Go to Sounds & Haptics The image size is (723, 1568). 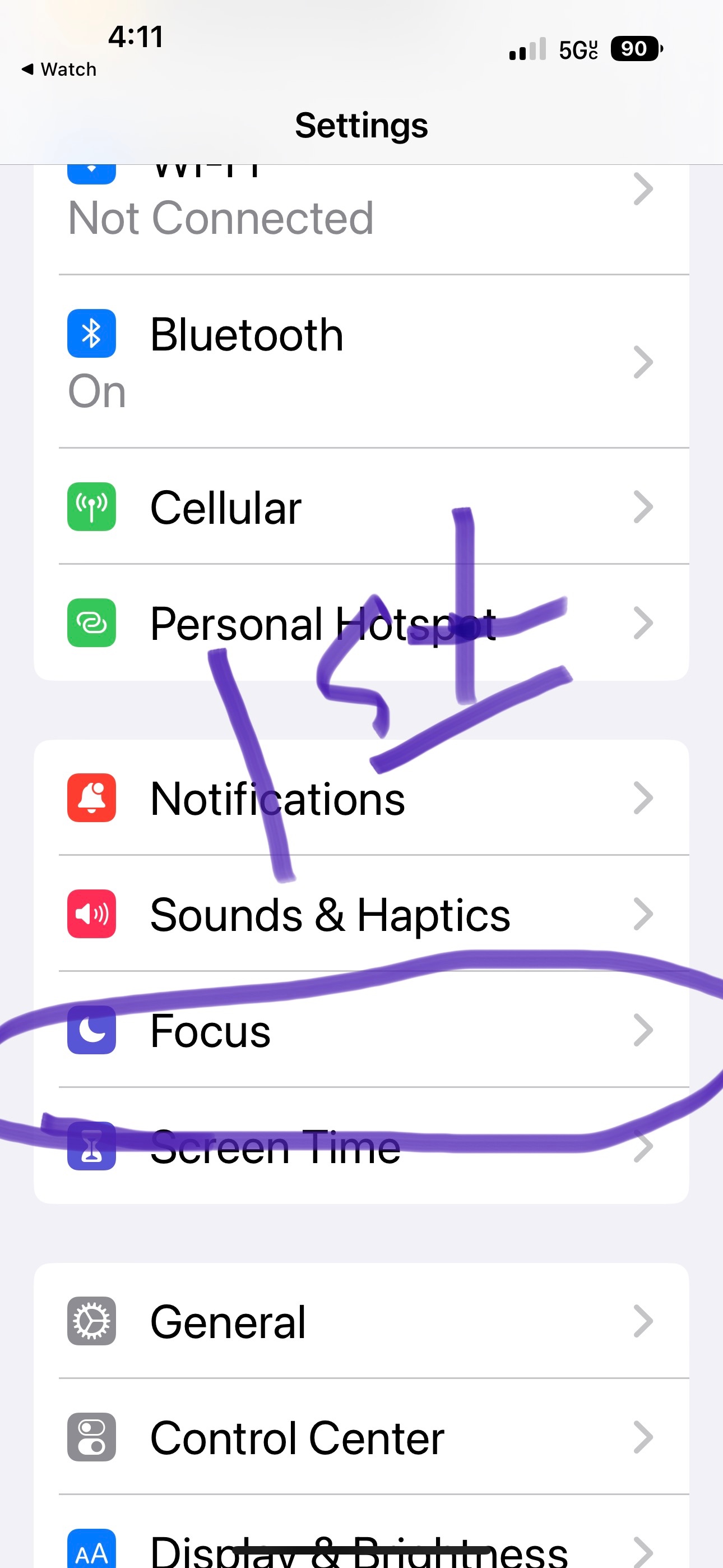[361, 914]
